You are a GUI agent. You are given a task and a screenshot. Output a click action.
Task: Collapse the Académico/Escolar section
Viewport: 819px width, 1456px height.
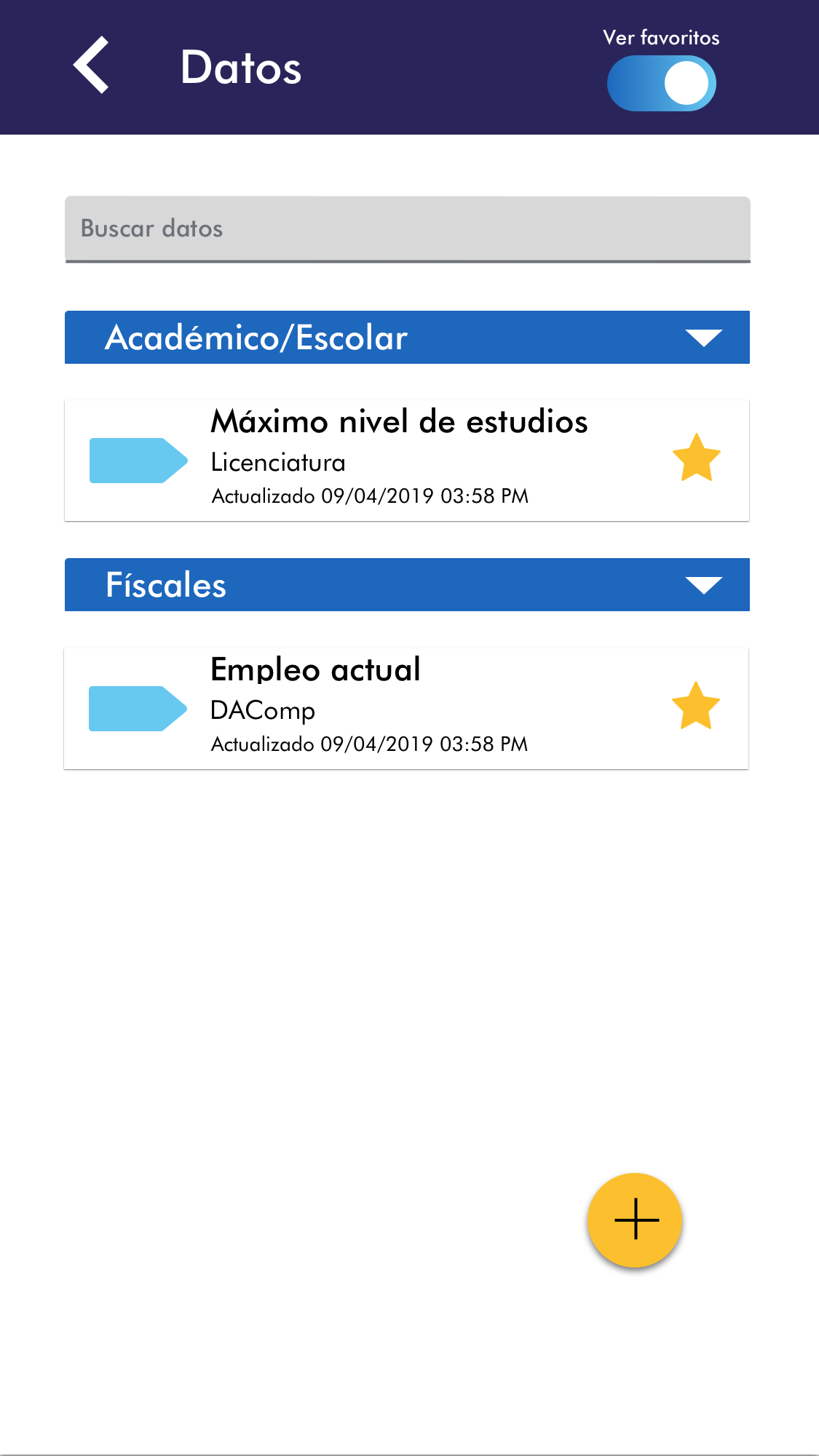click(x=703, y=338)
